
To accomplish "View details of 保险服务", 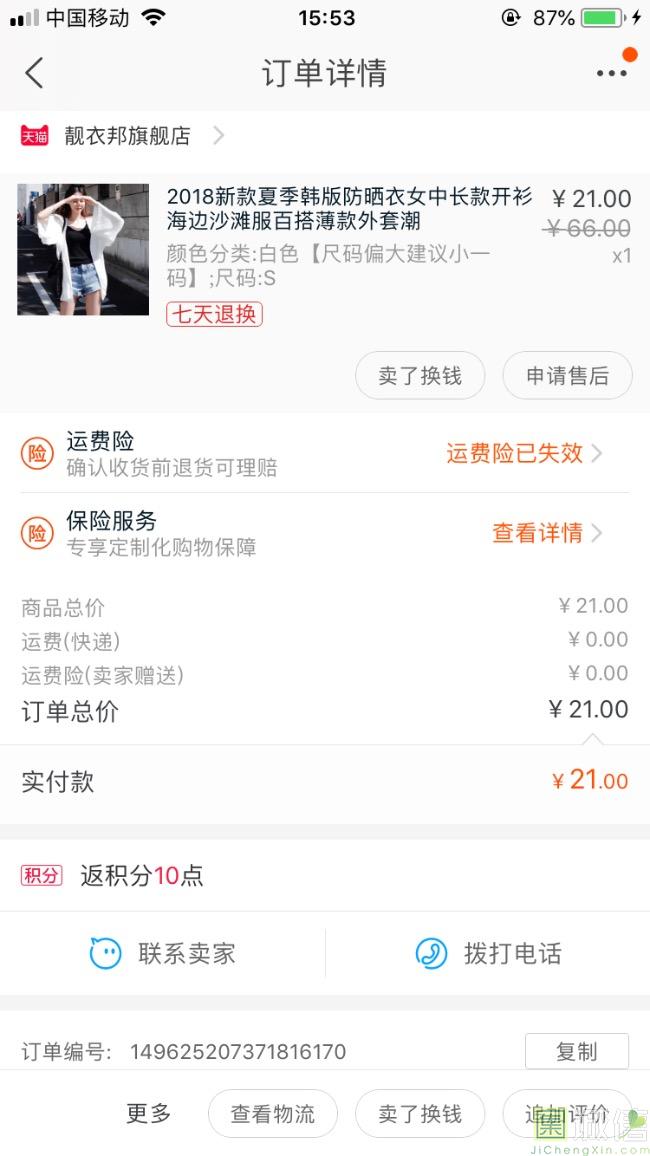I will point(325,532).
